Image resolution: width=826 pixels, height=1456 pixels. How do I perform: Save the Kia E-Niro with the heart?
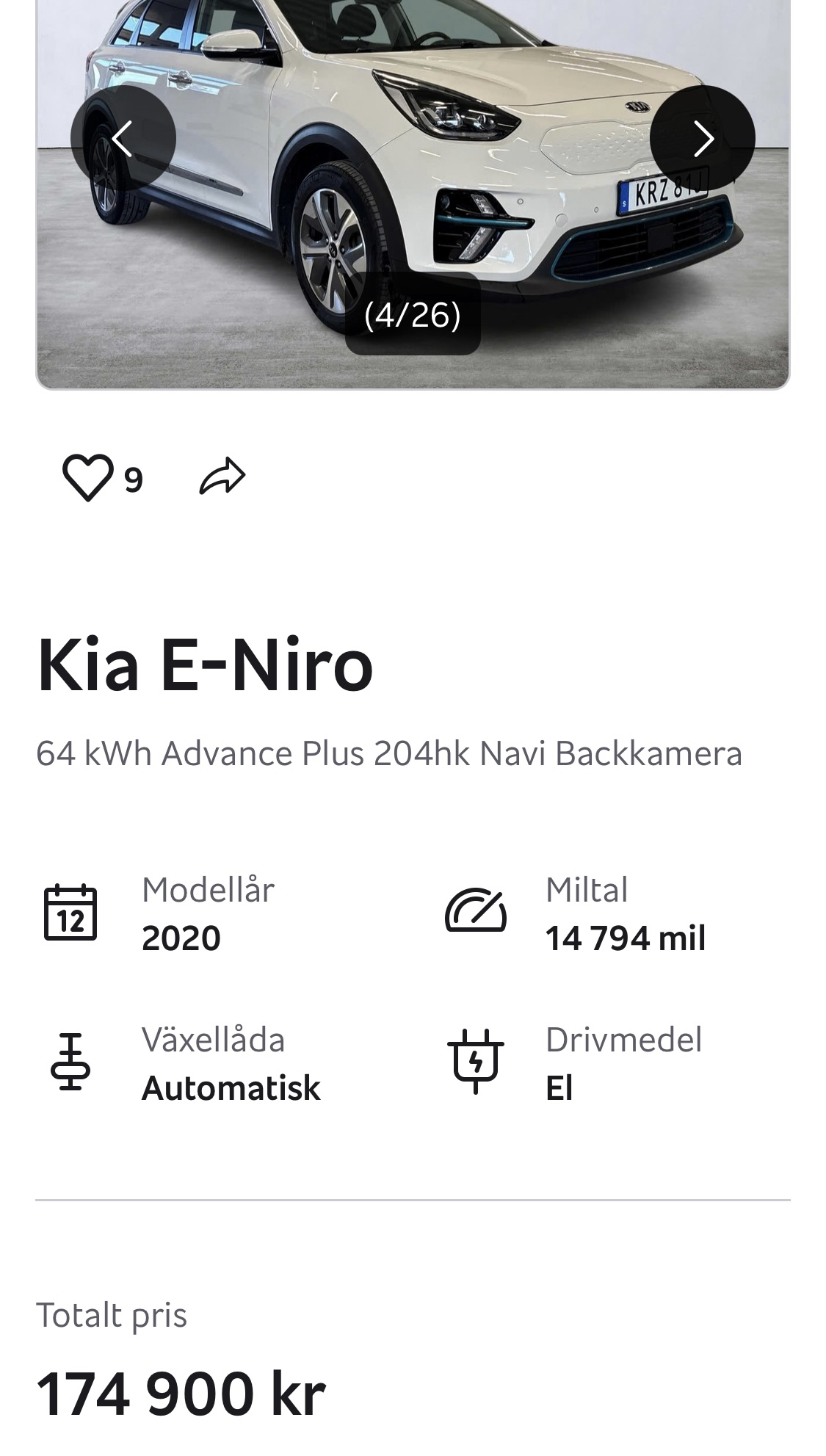[x=88, y=478]
